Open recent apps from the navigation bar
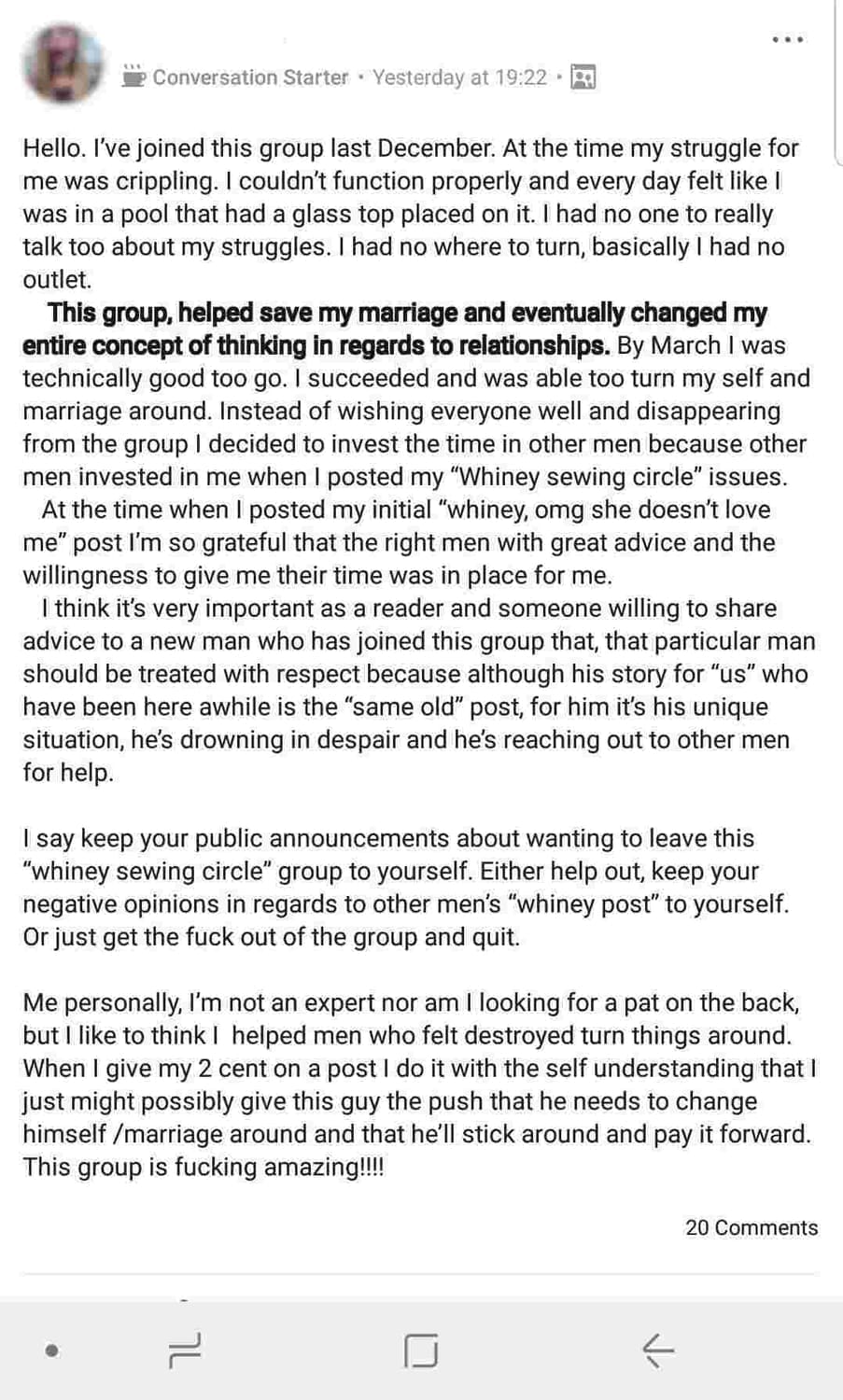The image size is (843, 1400). (185, 1350)
